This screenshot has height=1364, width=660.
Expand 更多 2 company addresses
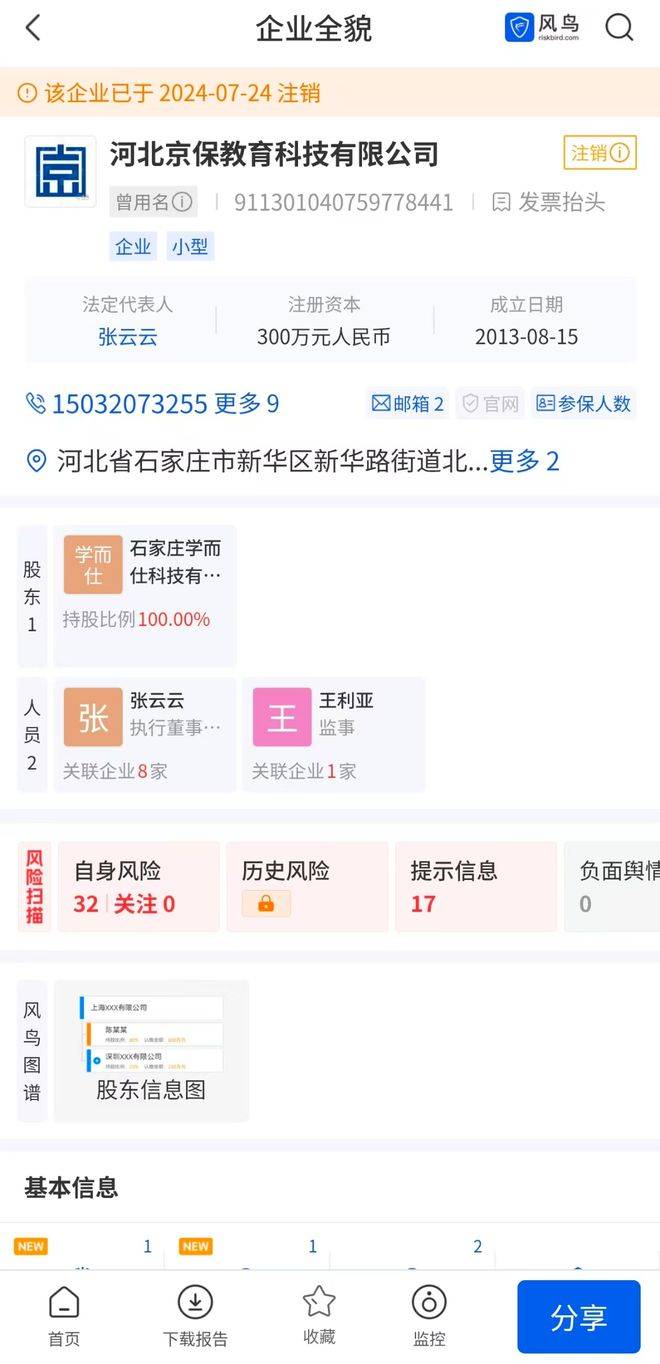coord(524,461)
